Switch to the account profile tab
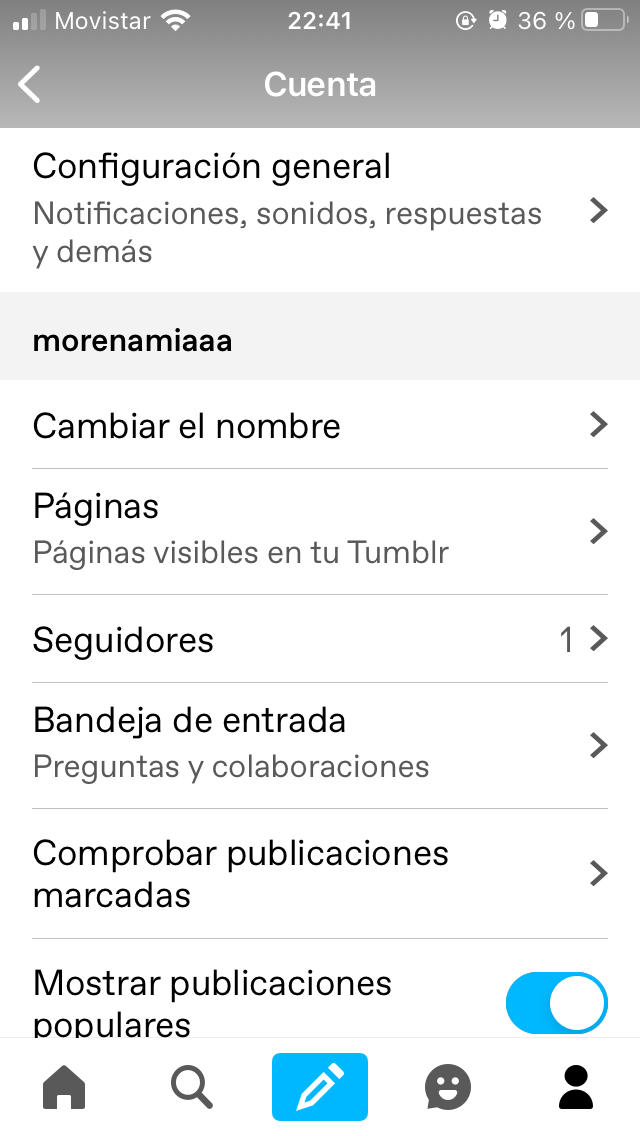 click(x=575, y=1087)
